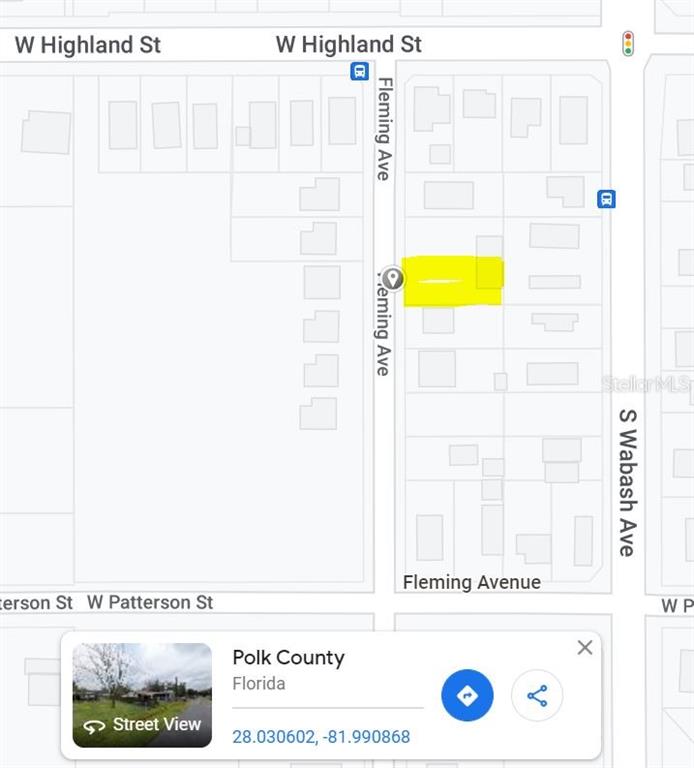This screenshot has width=694, height=768.
Task: Share this location
Action: pyautogui.click(x=537, y=695)
